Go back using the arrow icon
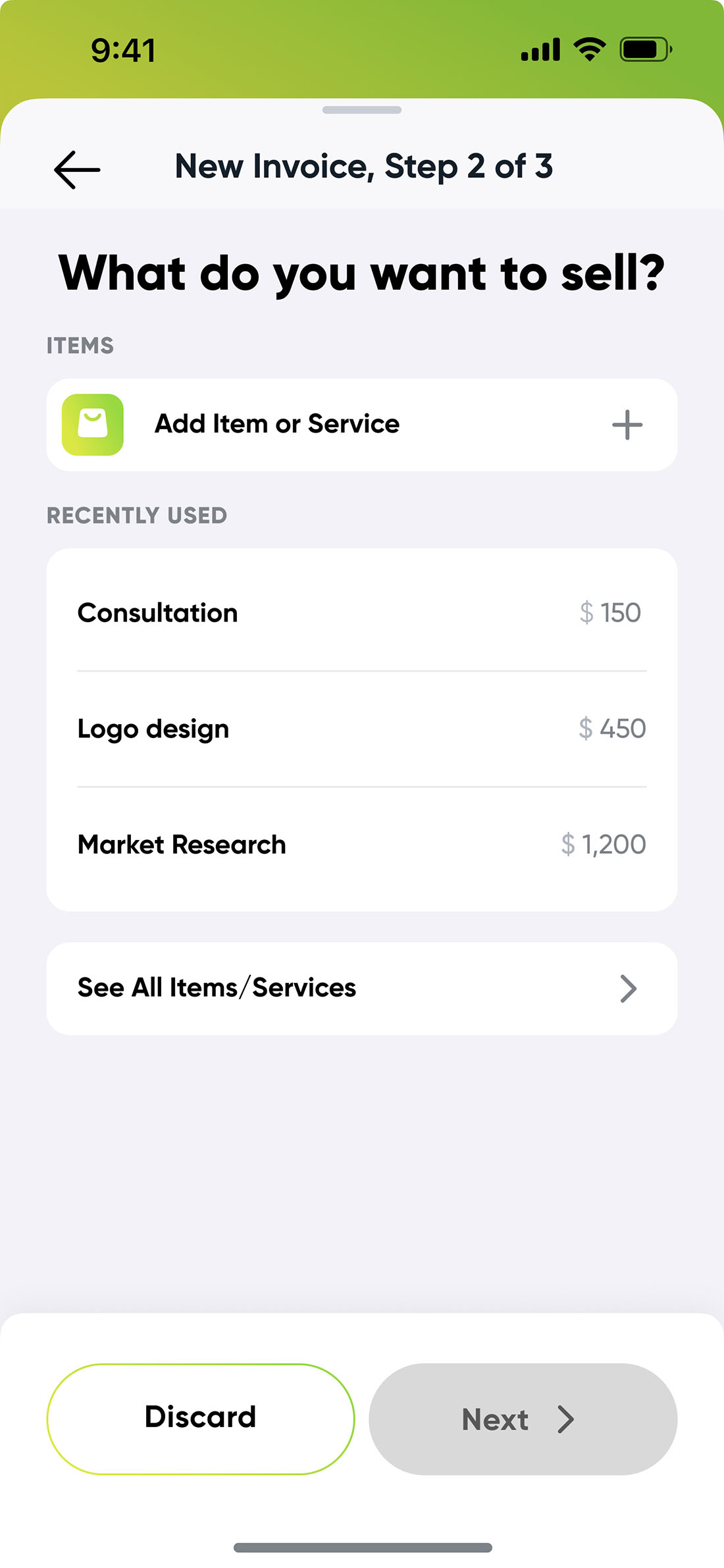The width and height of the screenshot is (724, 1568). (x=77, y=169)
